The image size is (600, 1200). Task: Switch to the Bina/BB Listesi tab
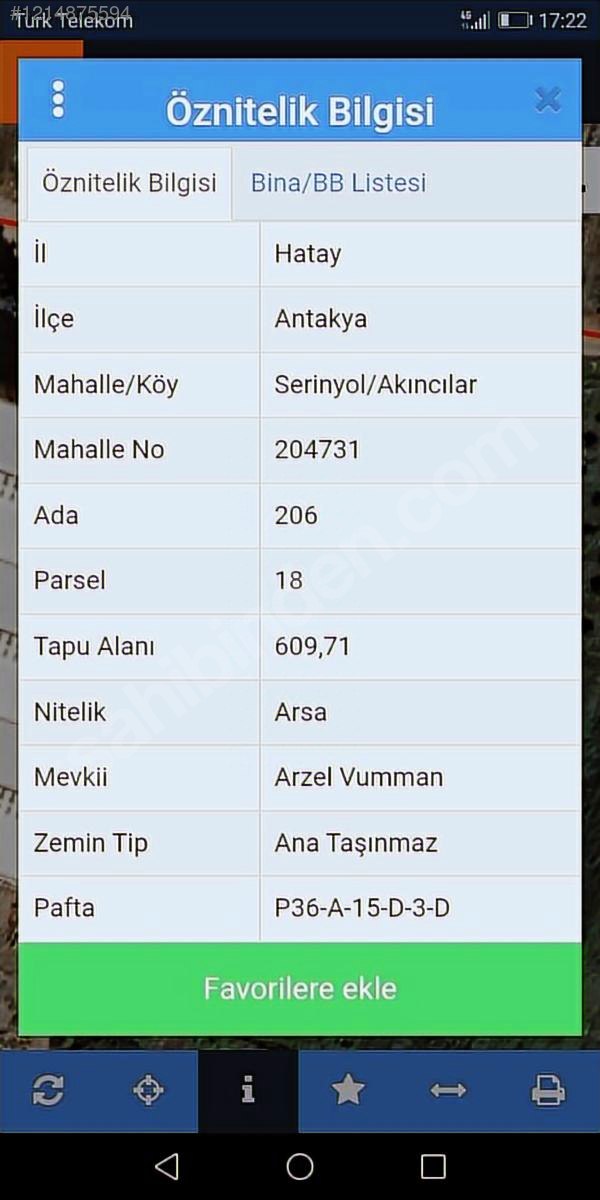point(338,183)
